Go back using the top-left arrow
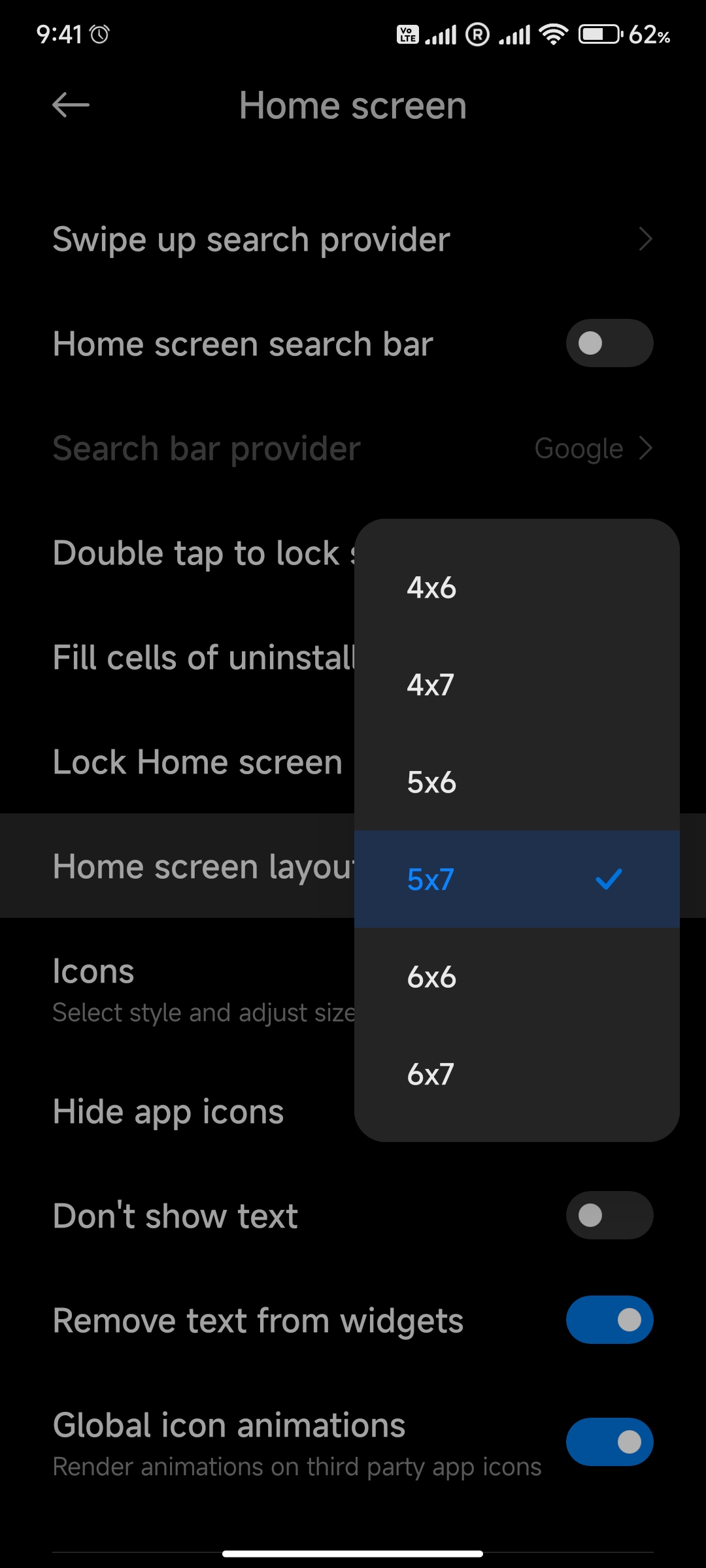Viewport: 706px width, 1568px height. (71, 105)
